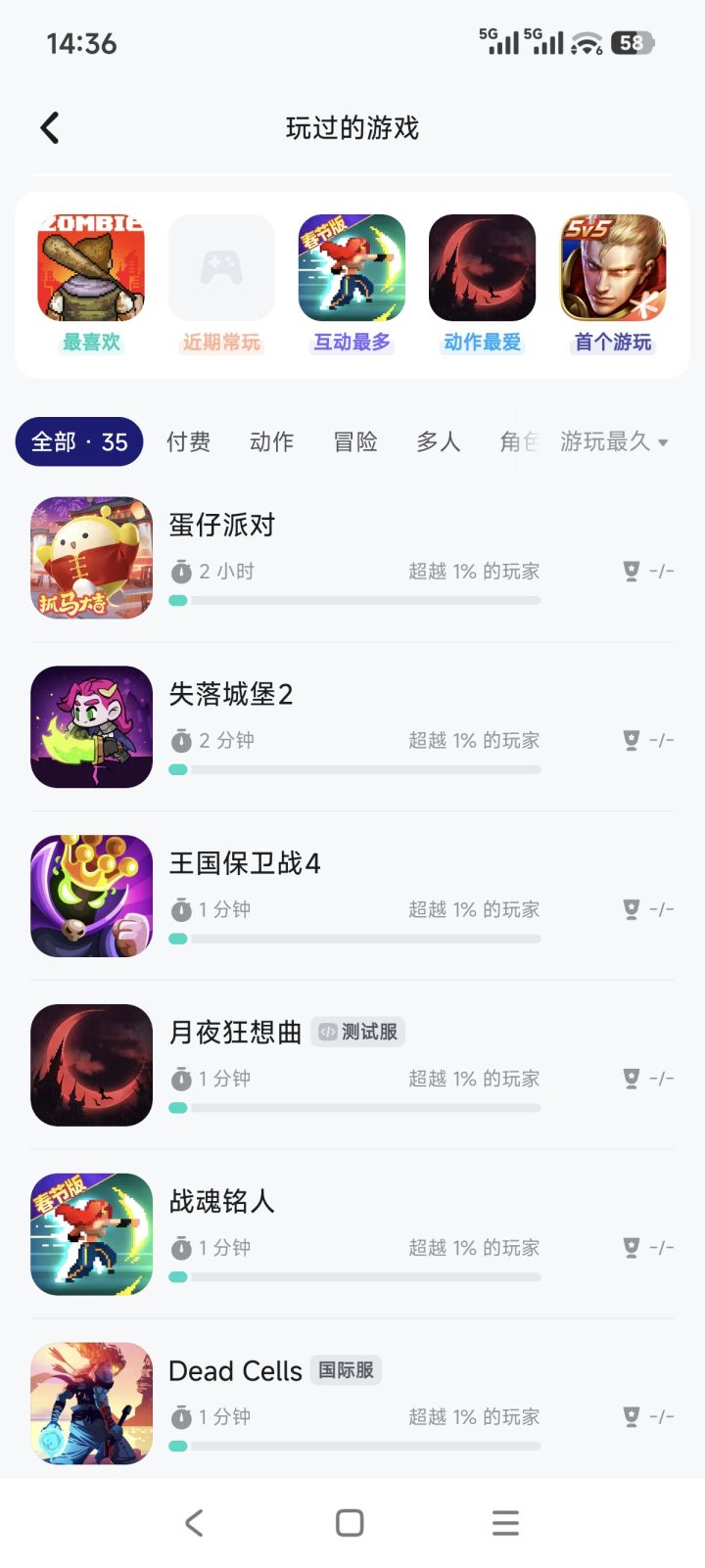Select the 付费 filter option
Viewport: 705px width, 1568px height.
(x=188, y=442)
